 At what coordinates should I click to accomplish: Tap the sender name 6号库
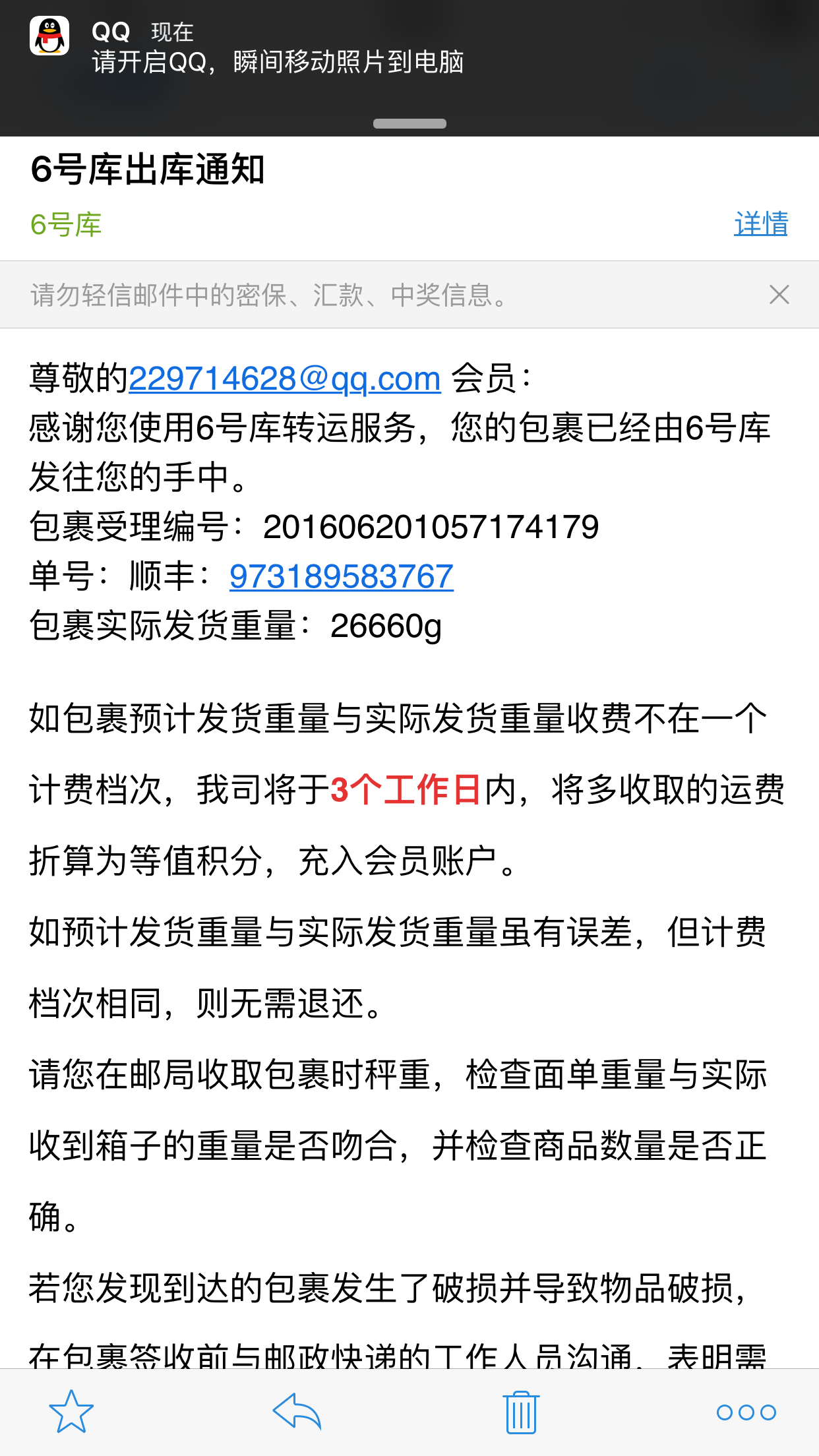click(x=66, y=225)
